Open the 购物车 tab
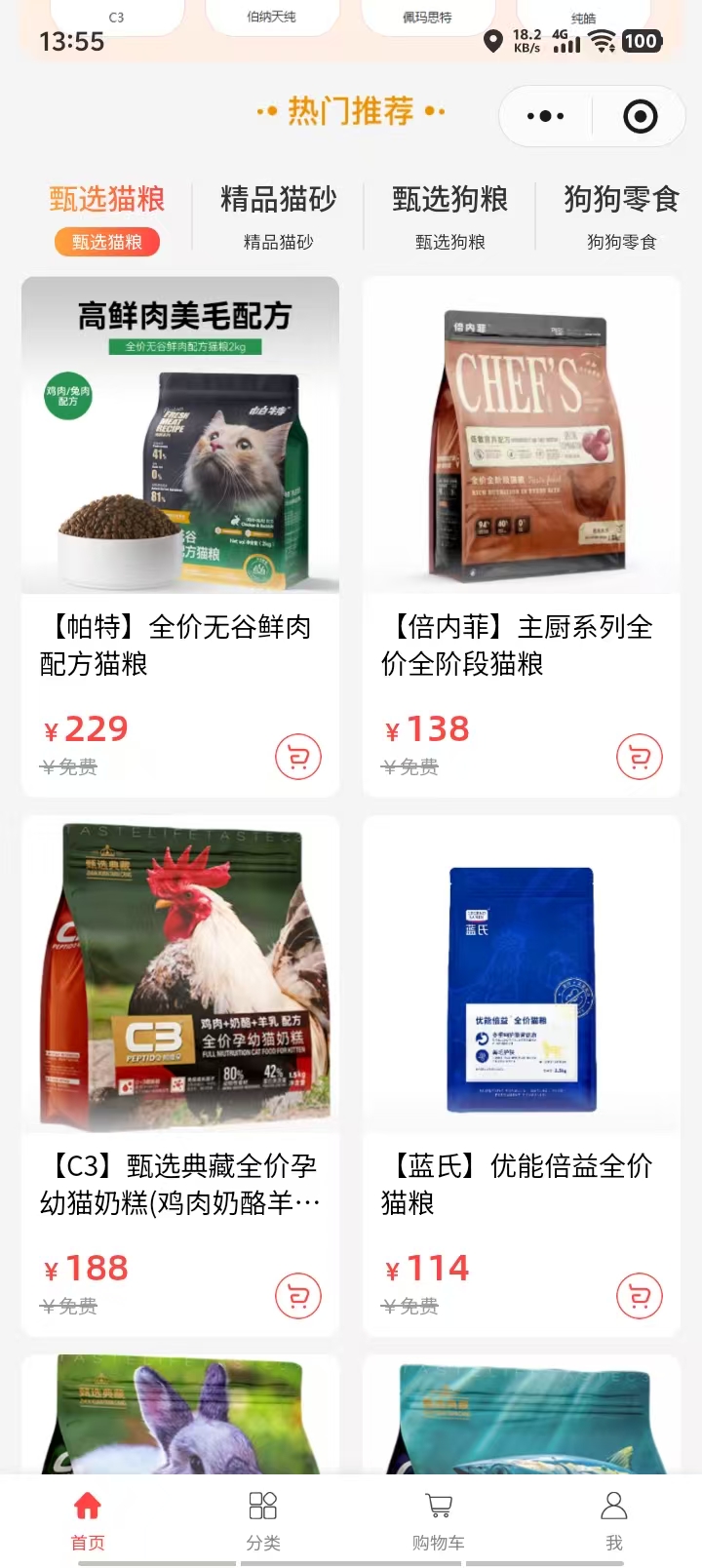The image size is (702, 1568). point(439,1519)
